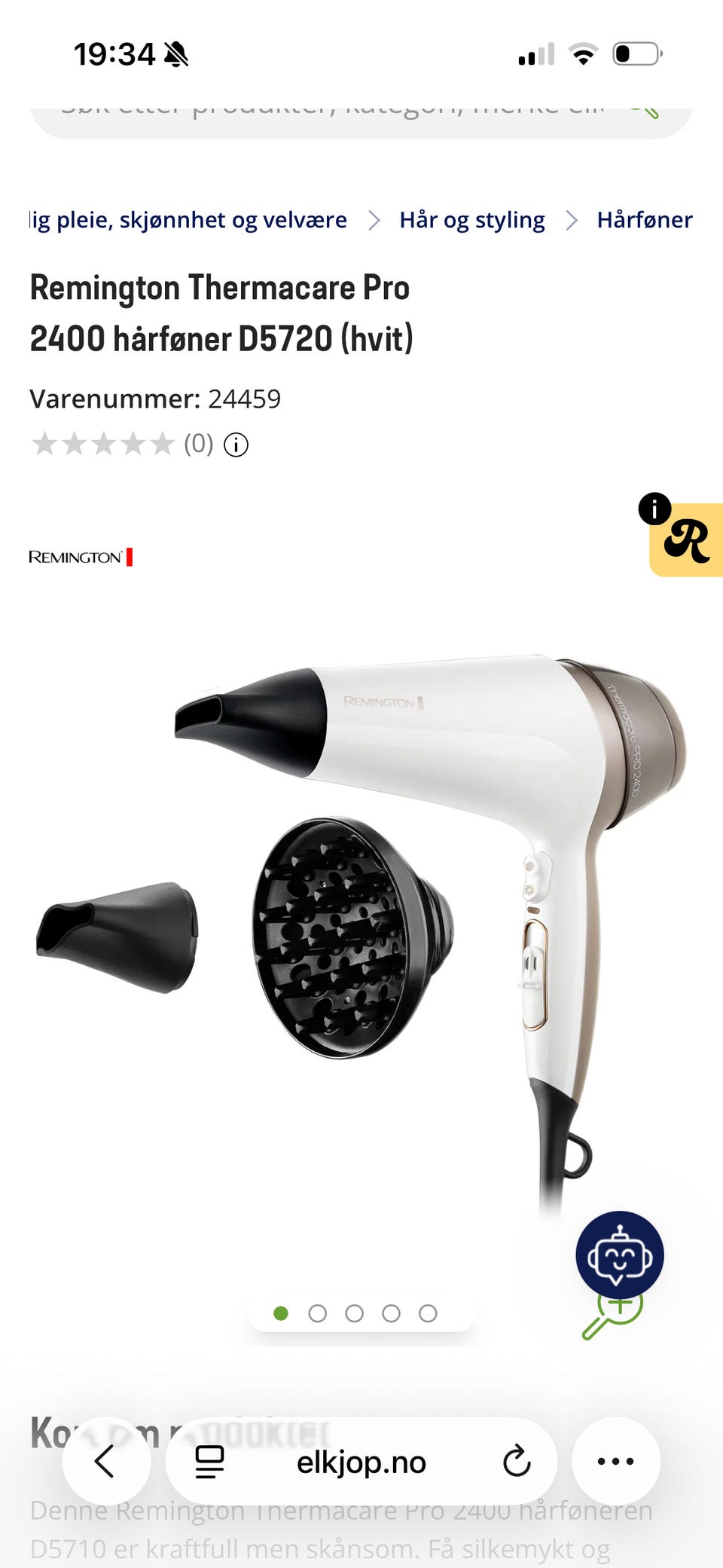723x1568 pixels.
Task: Open the skjønnhet og velvære breadcrumb
Action: tap(188, 220)
